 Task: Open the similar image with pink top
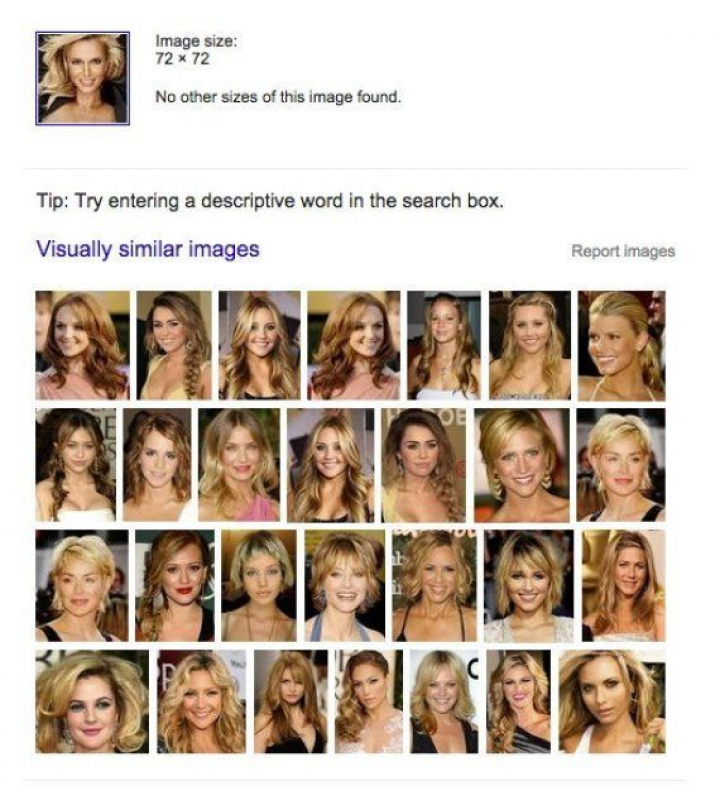238,464
